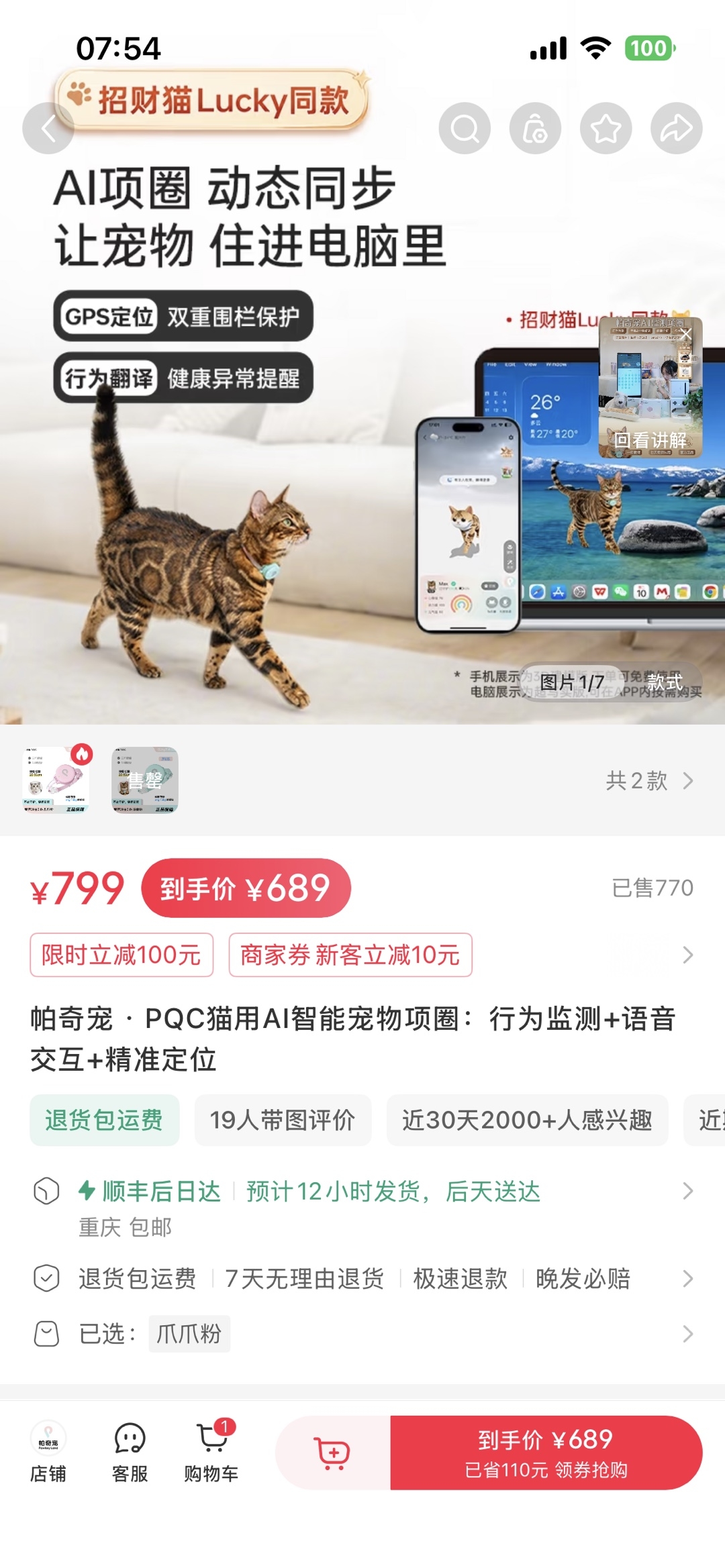Contact 客服 customer service
The height and width of the screenshot is (1568, 725).
coord(130,1452)
